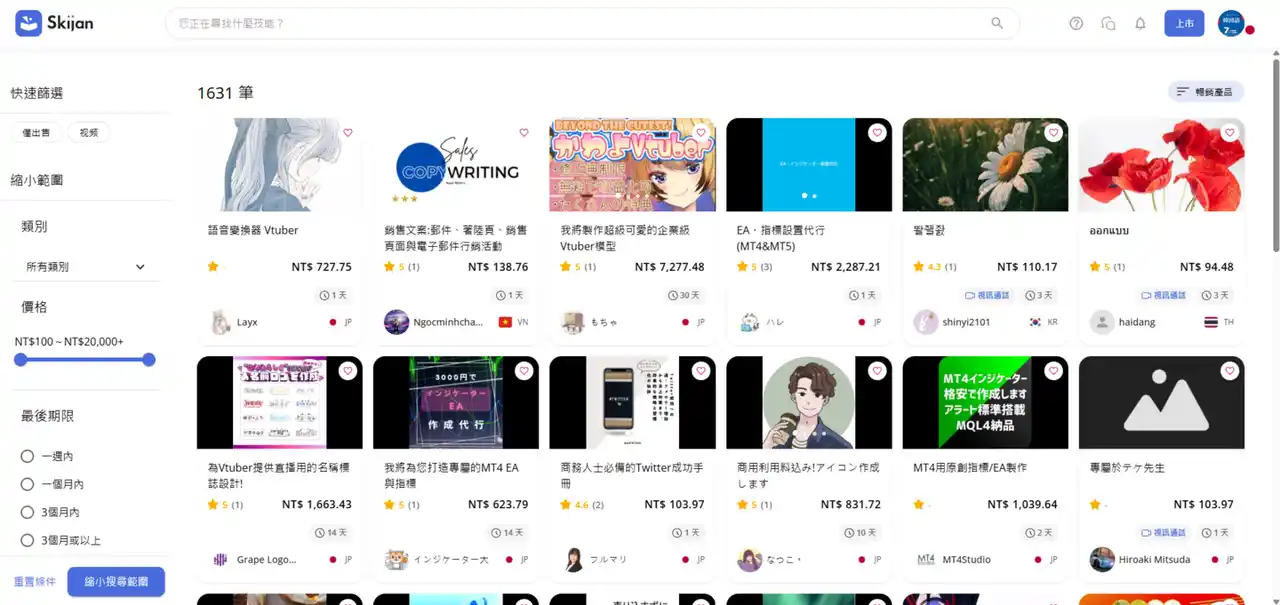Open the 語音變換器 Vtuber listing
The width and height of the screenshot is (1280, 605).
(x=252, y=230)
